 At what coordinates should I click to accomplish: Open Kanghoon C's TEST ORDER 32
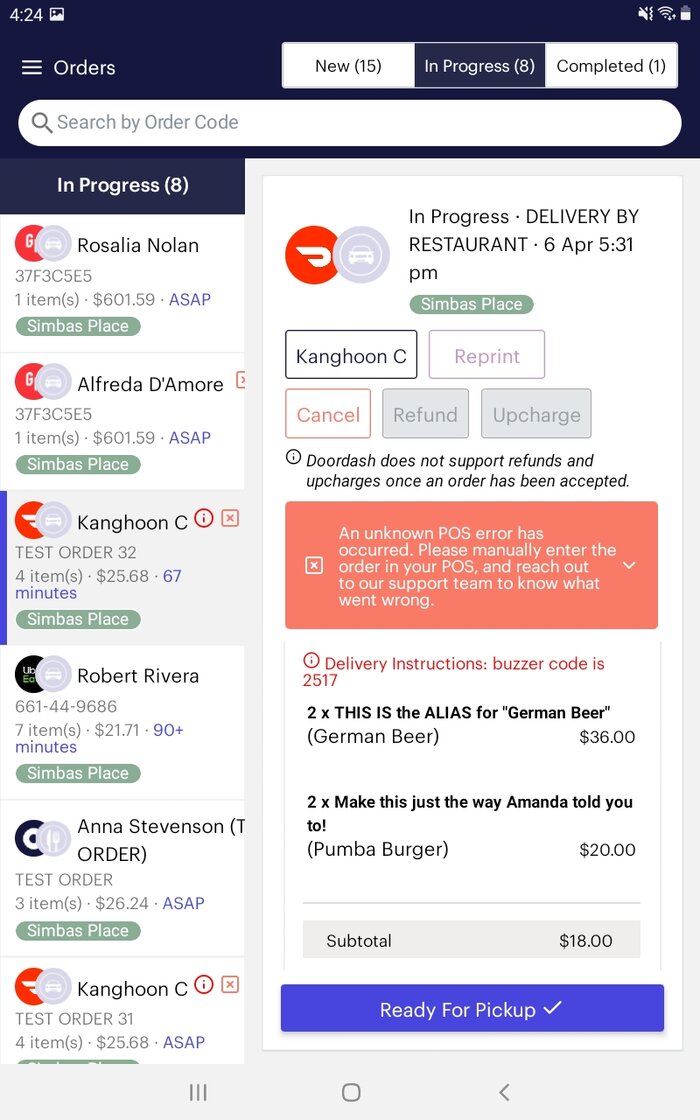click(122, 567)
